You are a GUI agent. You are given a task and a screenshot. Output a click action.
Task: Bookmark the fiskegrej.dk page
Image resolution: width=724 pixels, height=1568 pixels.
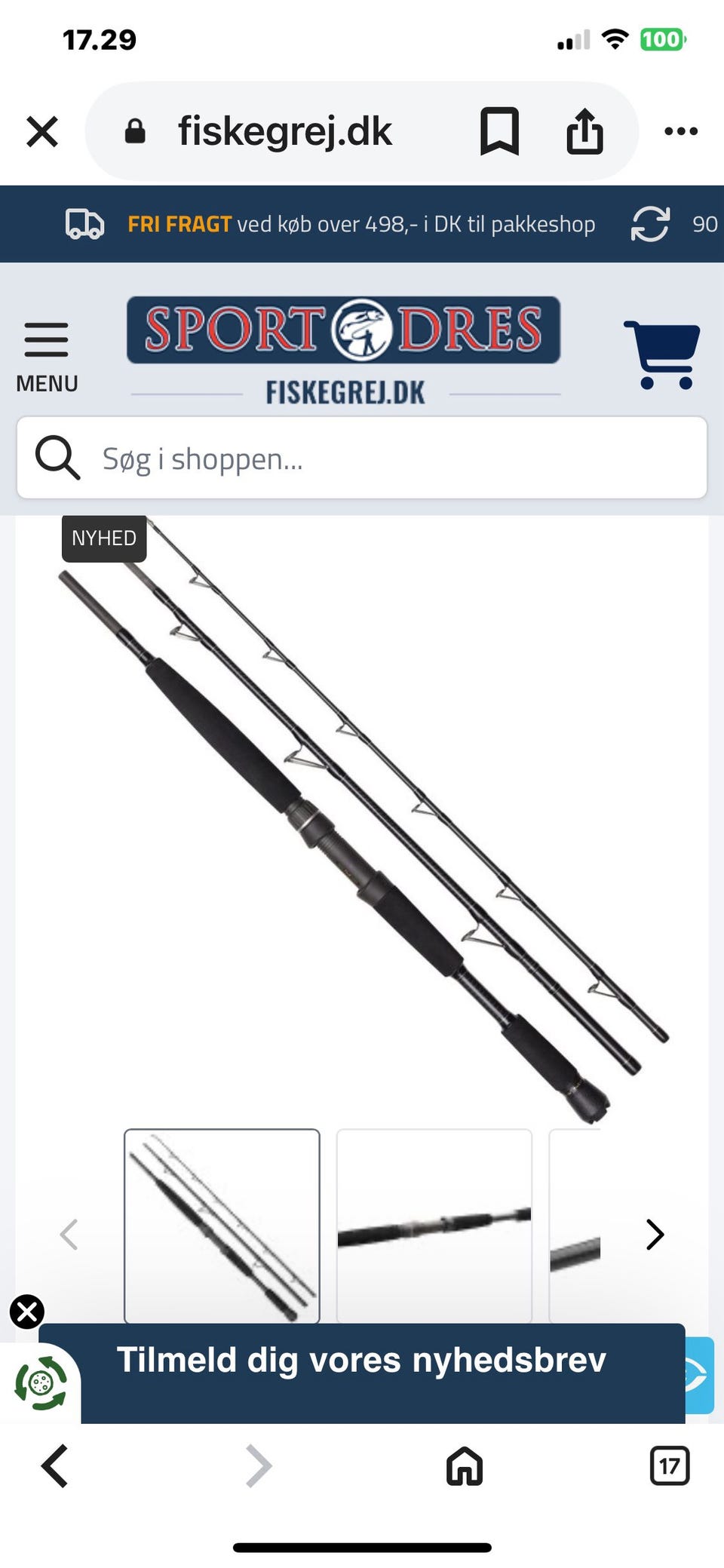tap(499, 131)
